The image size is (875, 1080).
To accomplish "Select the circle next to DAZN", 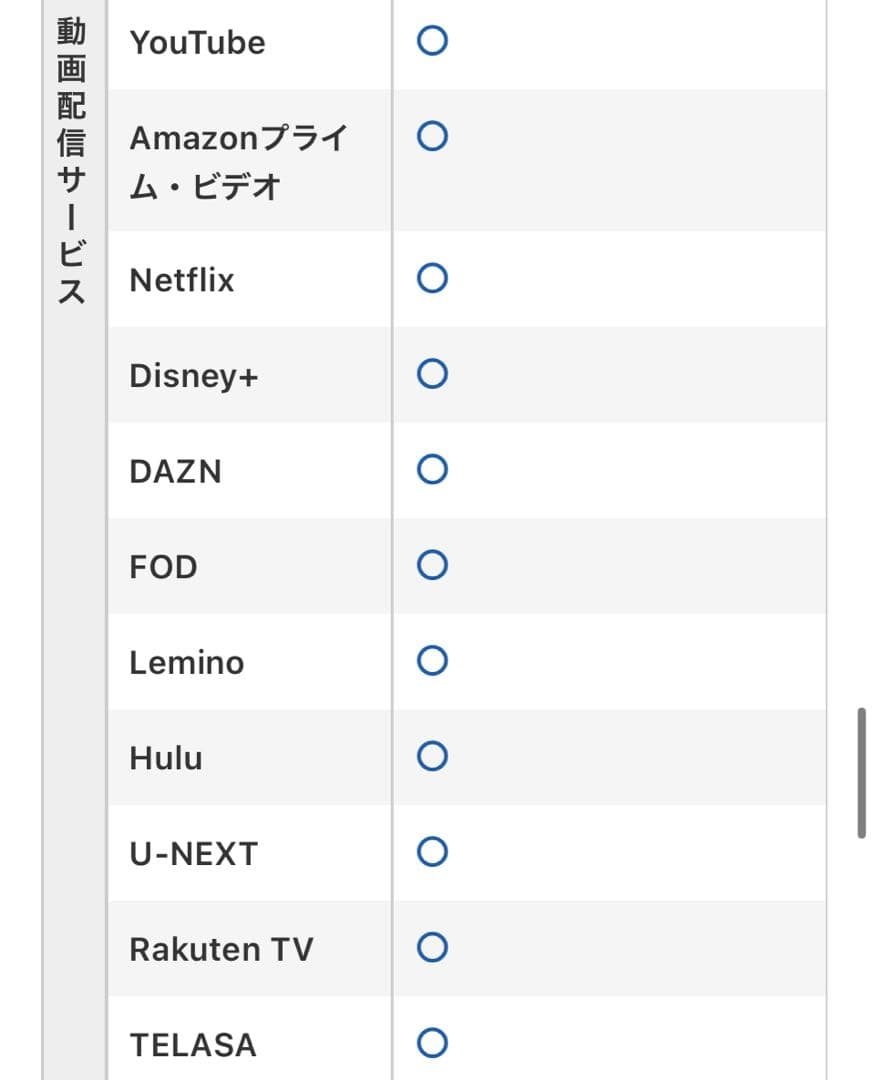I will pyautogui.click(x=431, y=468).
